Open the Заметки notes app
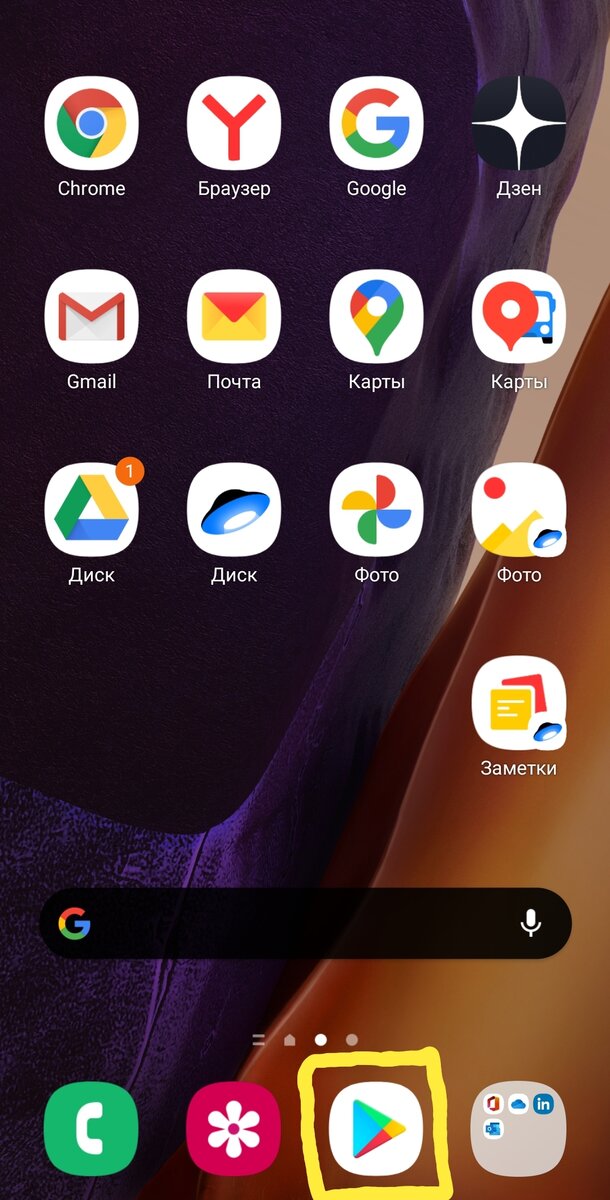This screenshot has height=1200, width=610. [519, 703]
